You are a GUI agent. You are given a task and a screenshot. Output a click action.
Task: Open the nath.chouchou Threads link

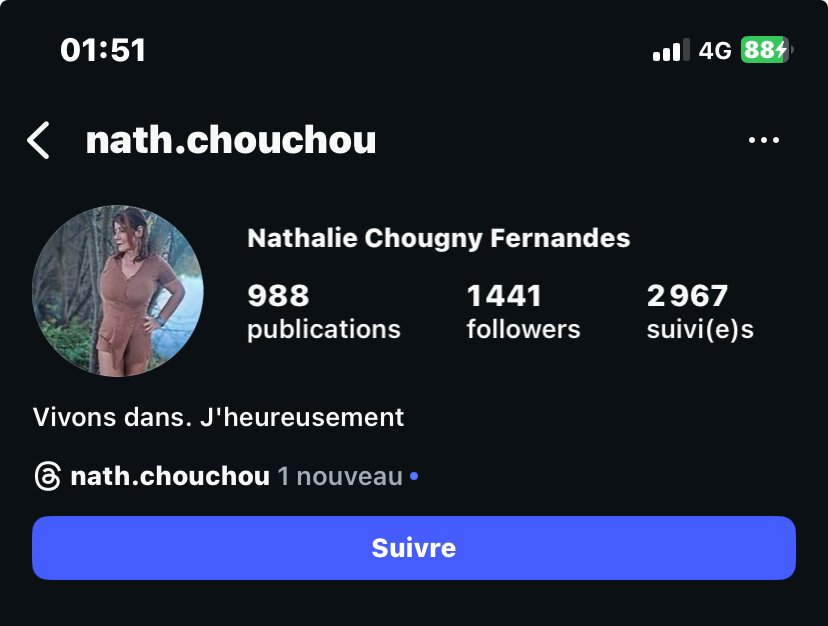(169, 477)
